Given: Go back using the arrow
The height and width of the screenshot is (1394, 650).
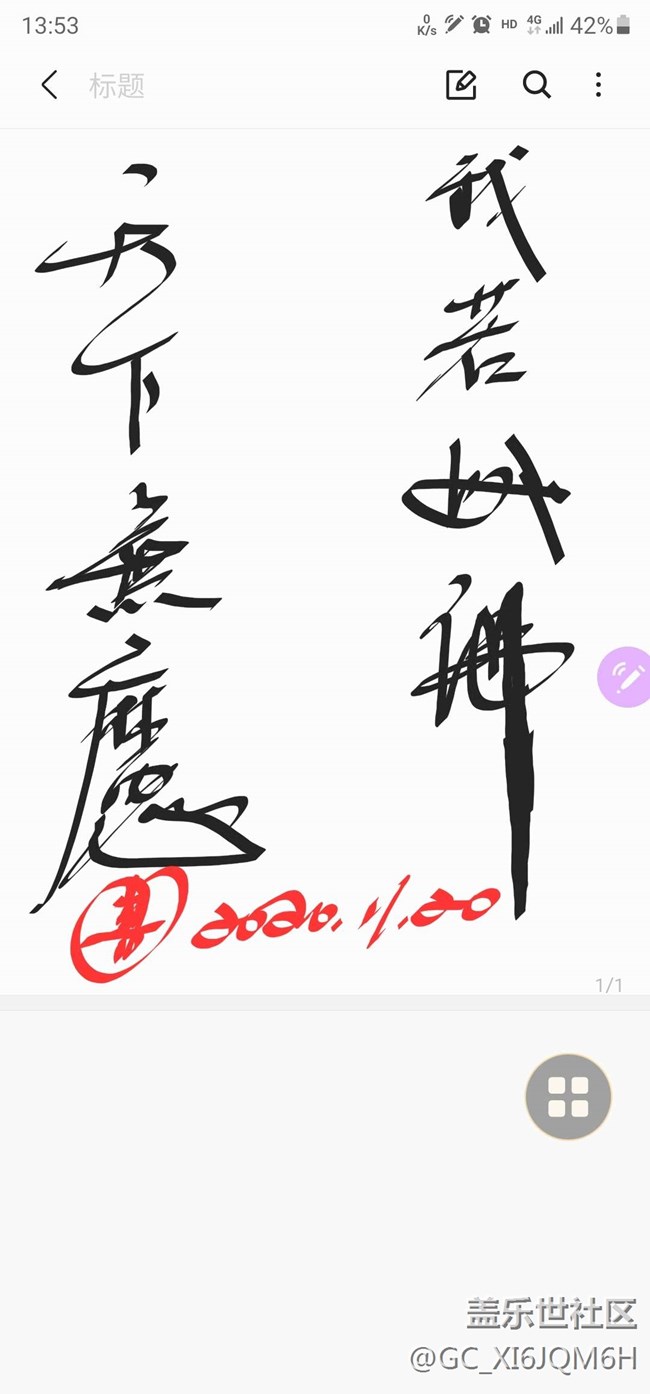Looking at the screenshot, I should tap(49, 85).
